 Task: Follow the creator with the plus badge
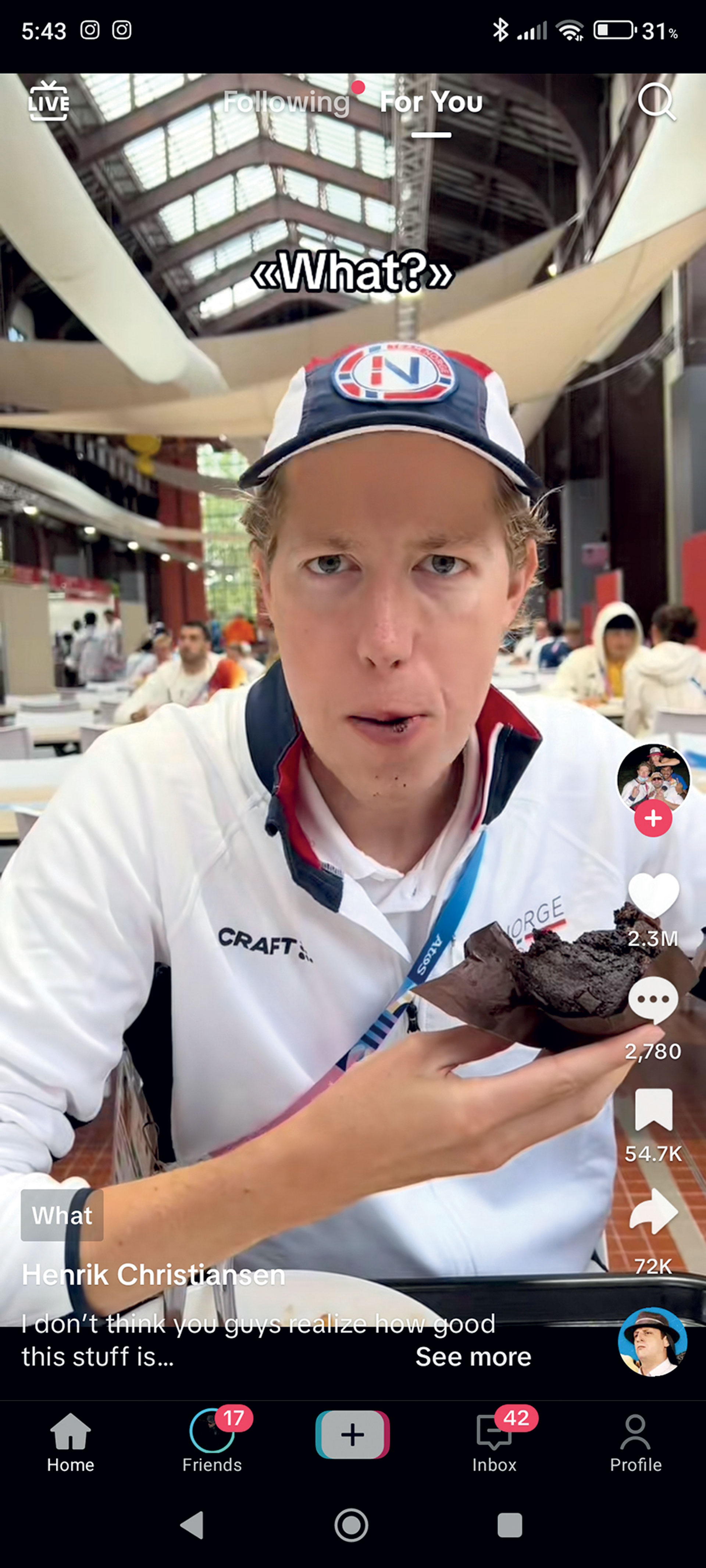click(x=653, y=819)
